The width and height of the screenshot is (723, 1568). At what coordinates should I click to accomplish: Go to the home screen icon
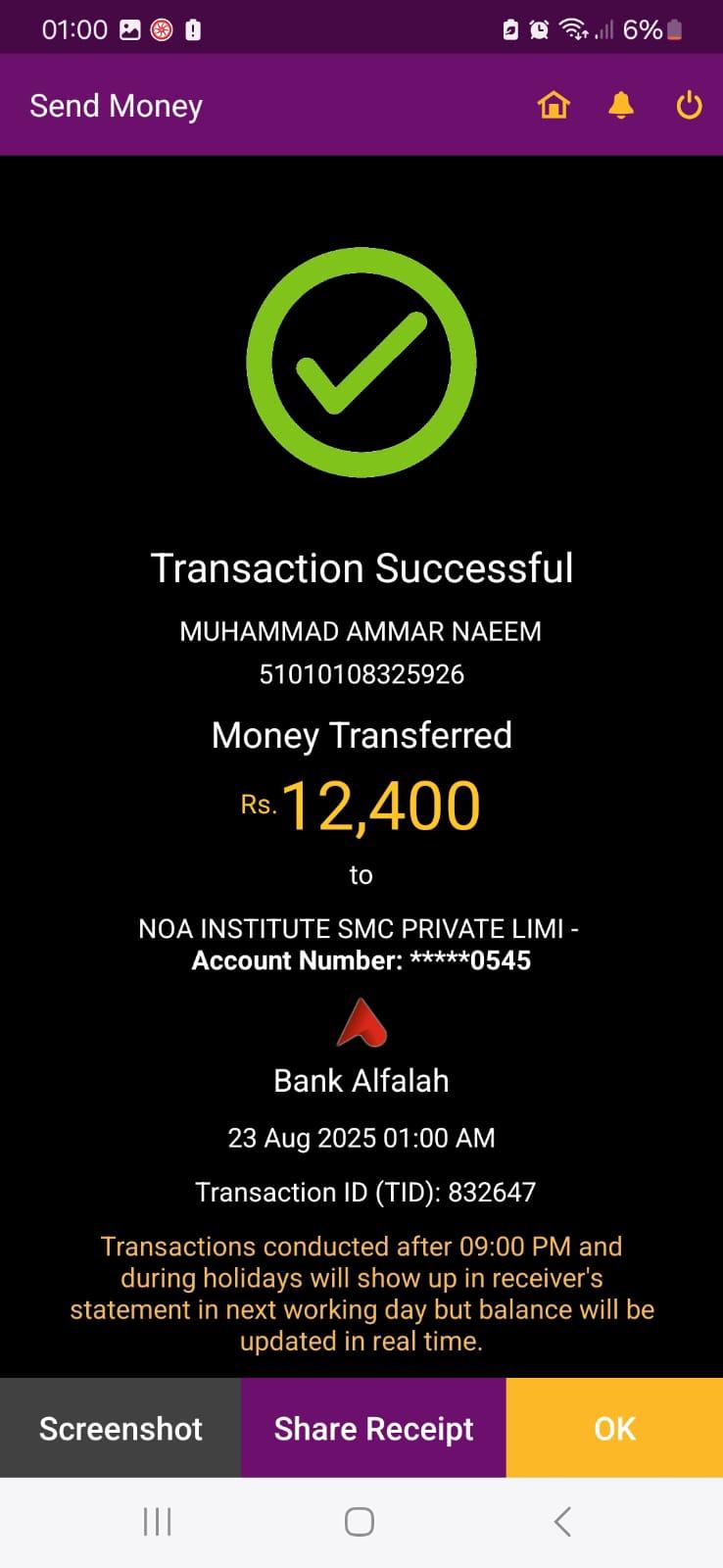[554, 105]
